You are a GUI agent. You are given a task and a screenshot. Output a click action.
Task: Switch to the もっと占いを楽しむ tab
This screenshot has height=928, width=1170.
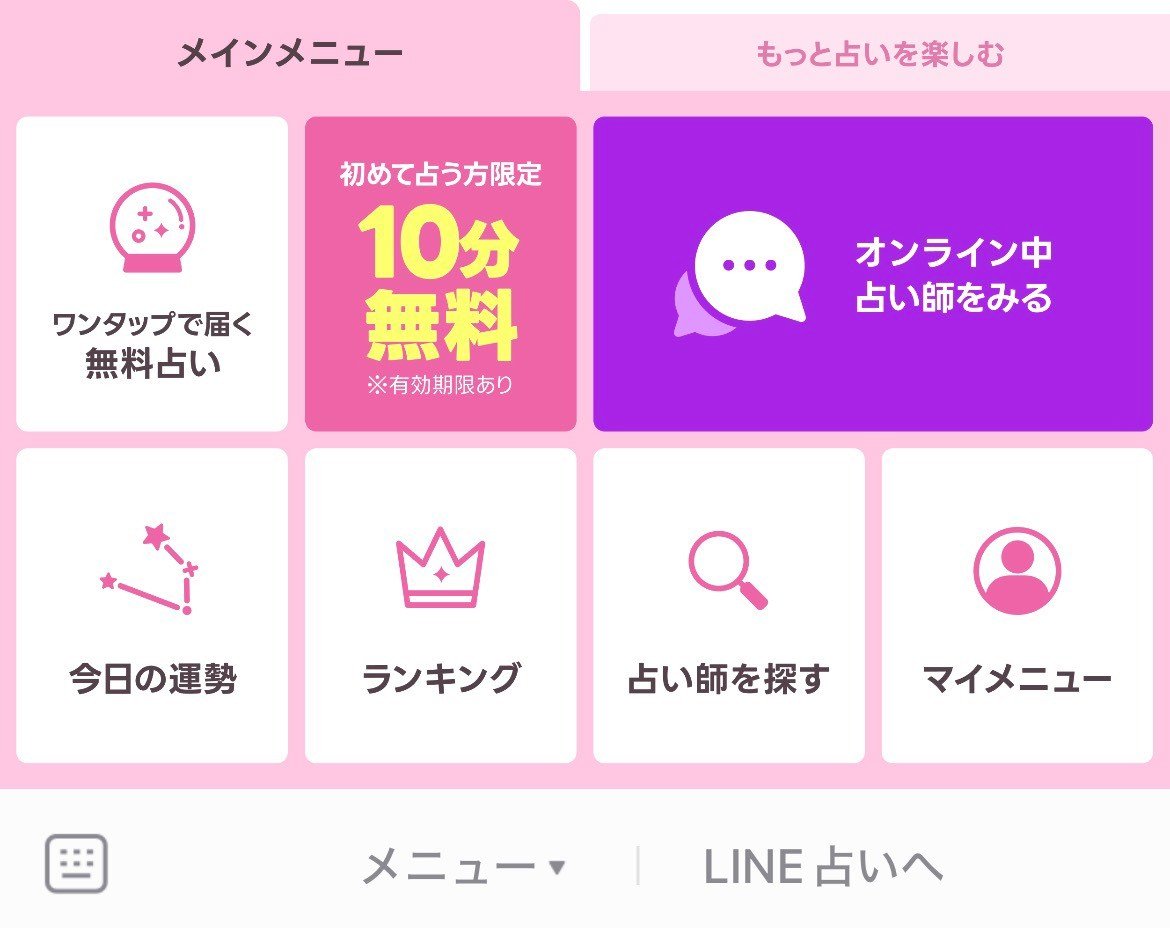point(879,54)
